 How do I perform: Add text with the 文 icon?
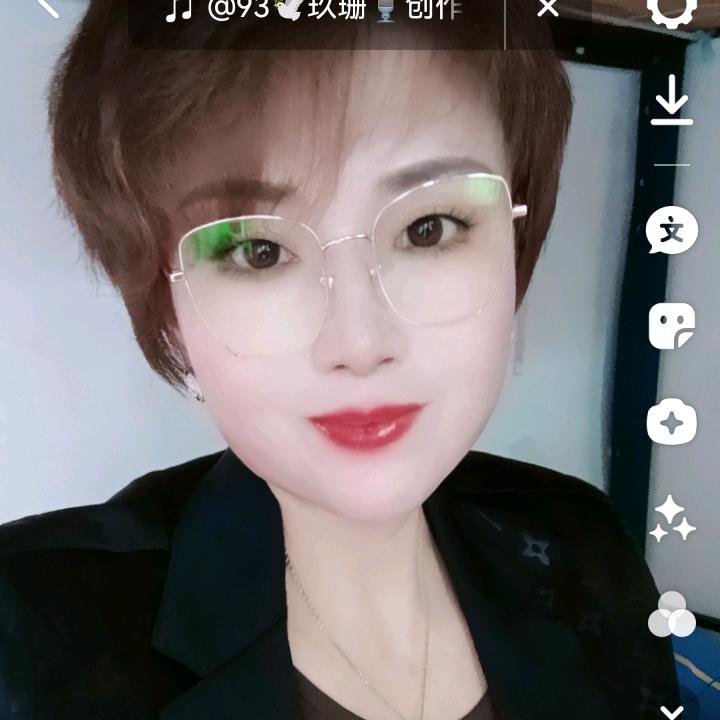pos(671,231)
